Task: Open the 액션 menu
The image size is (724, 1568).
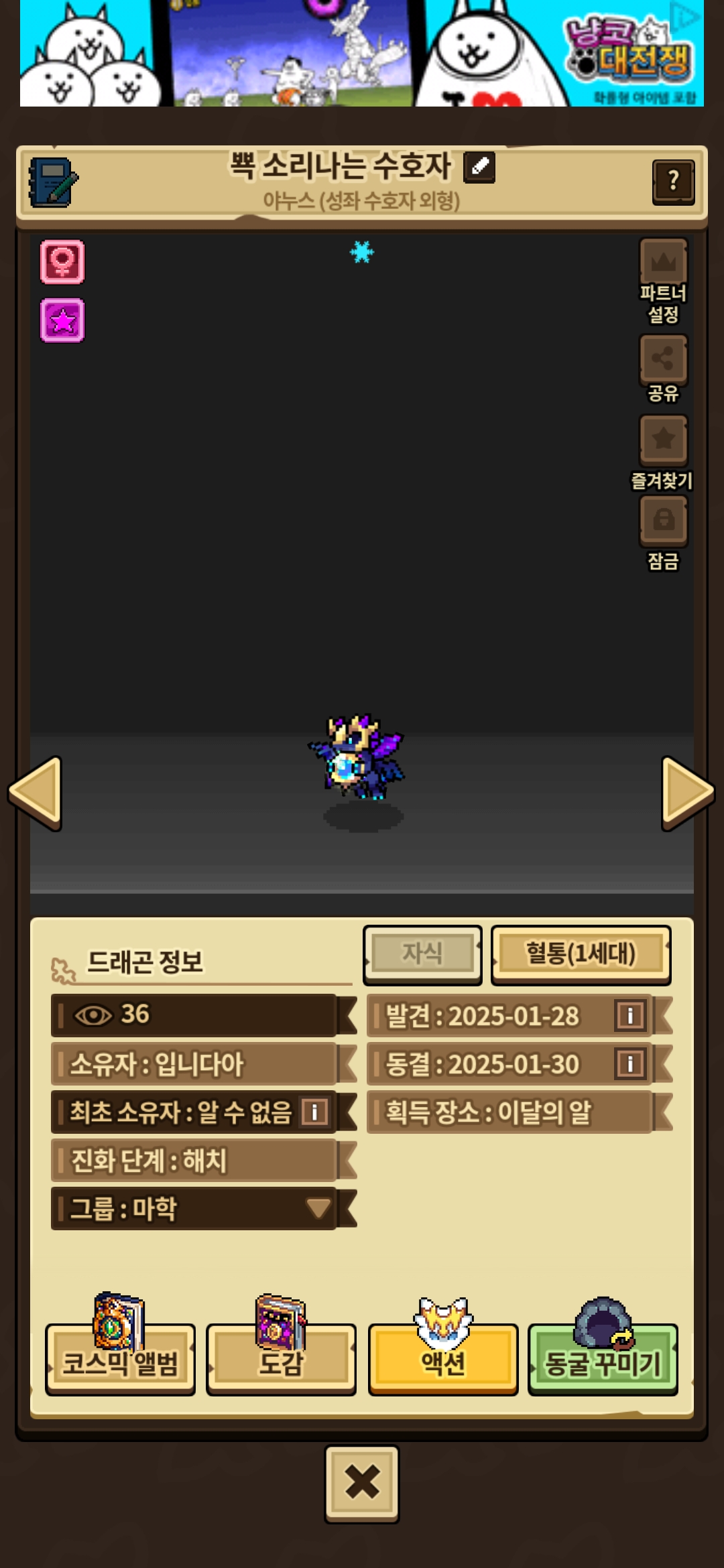Action: [443, 1359]
